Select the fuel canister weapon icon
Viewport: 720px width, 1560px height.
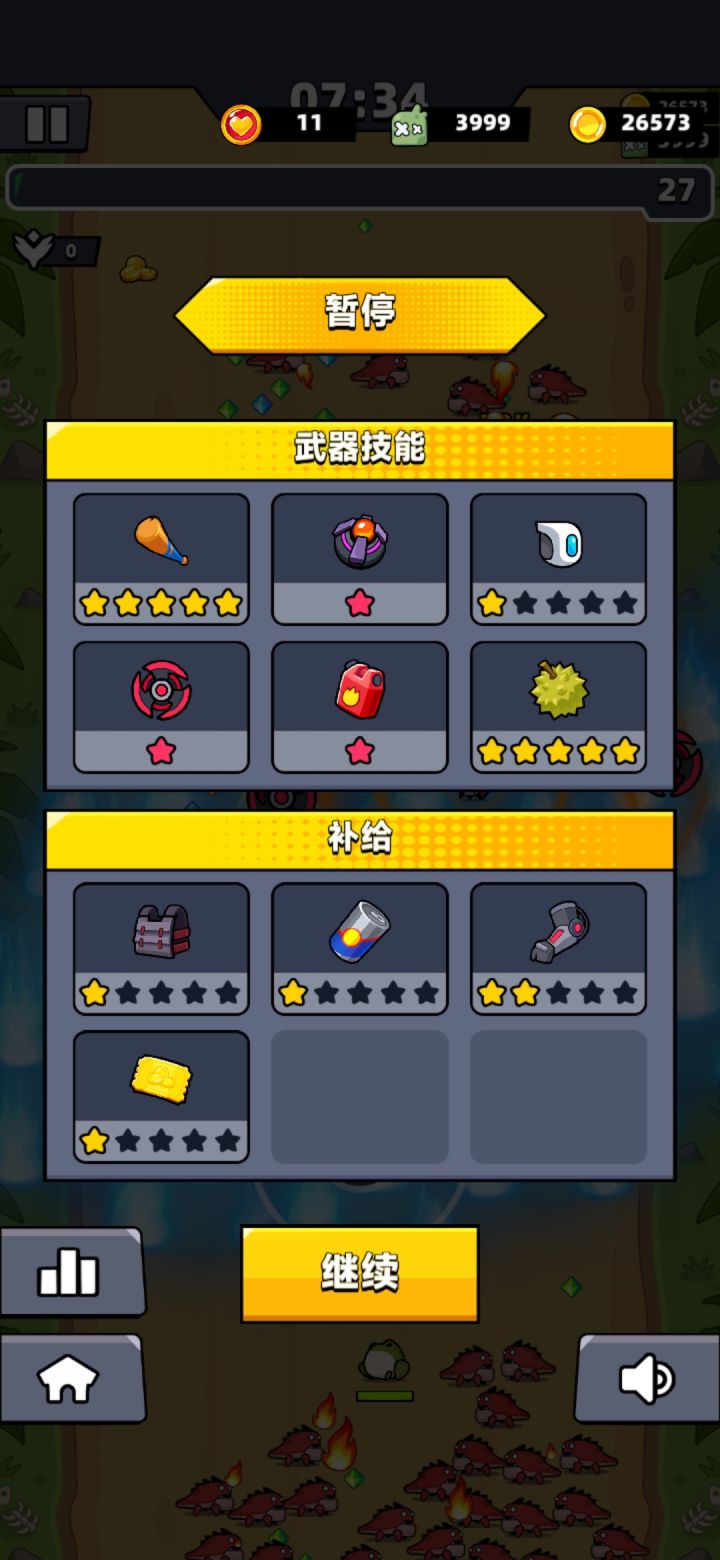click(359, 690)
